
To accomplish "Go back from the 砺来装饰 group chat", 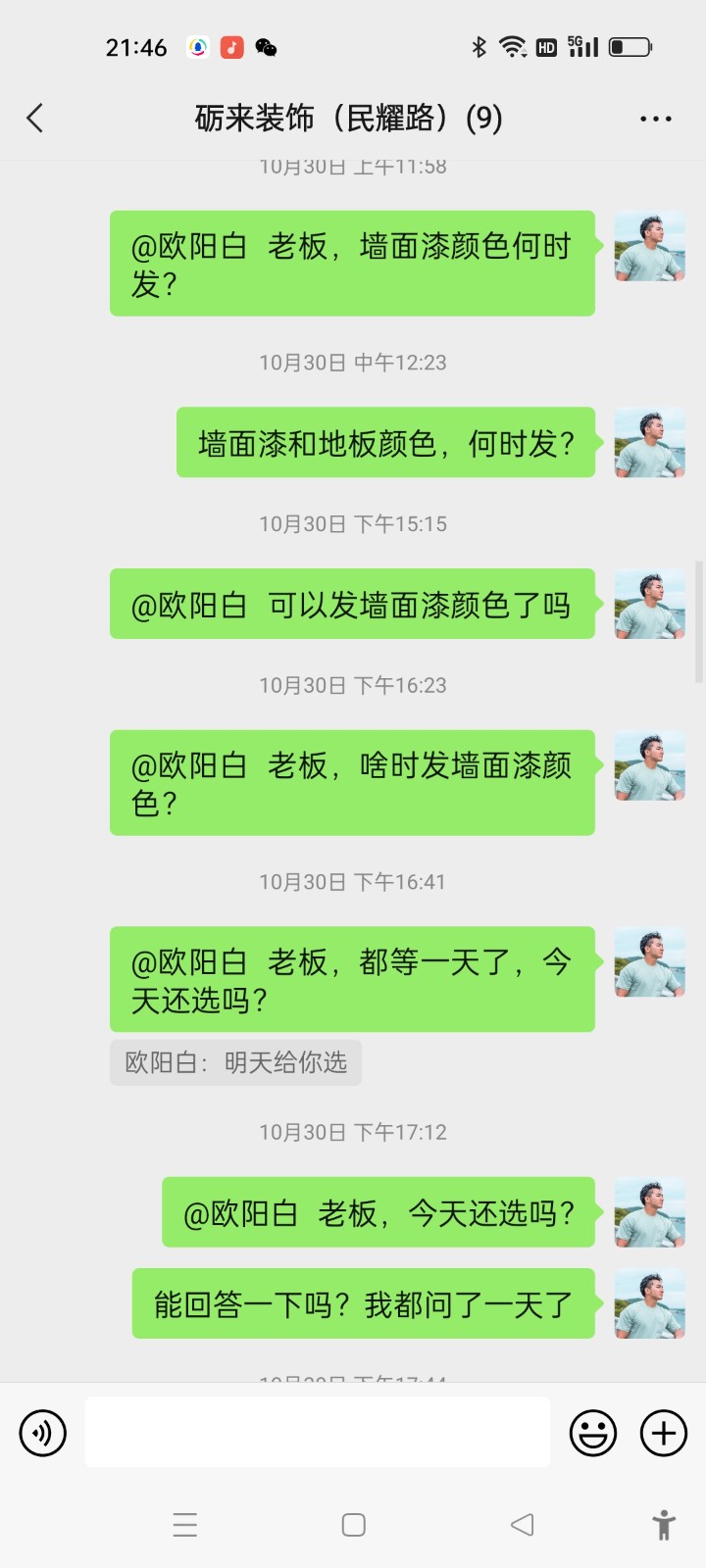I will [x=35, y=119].
